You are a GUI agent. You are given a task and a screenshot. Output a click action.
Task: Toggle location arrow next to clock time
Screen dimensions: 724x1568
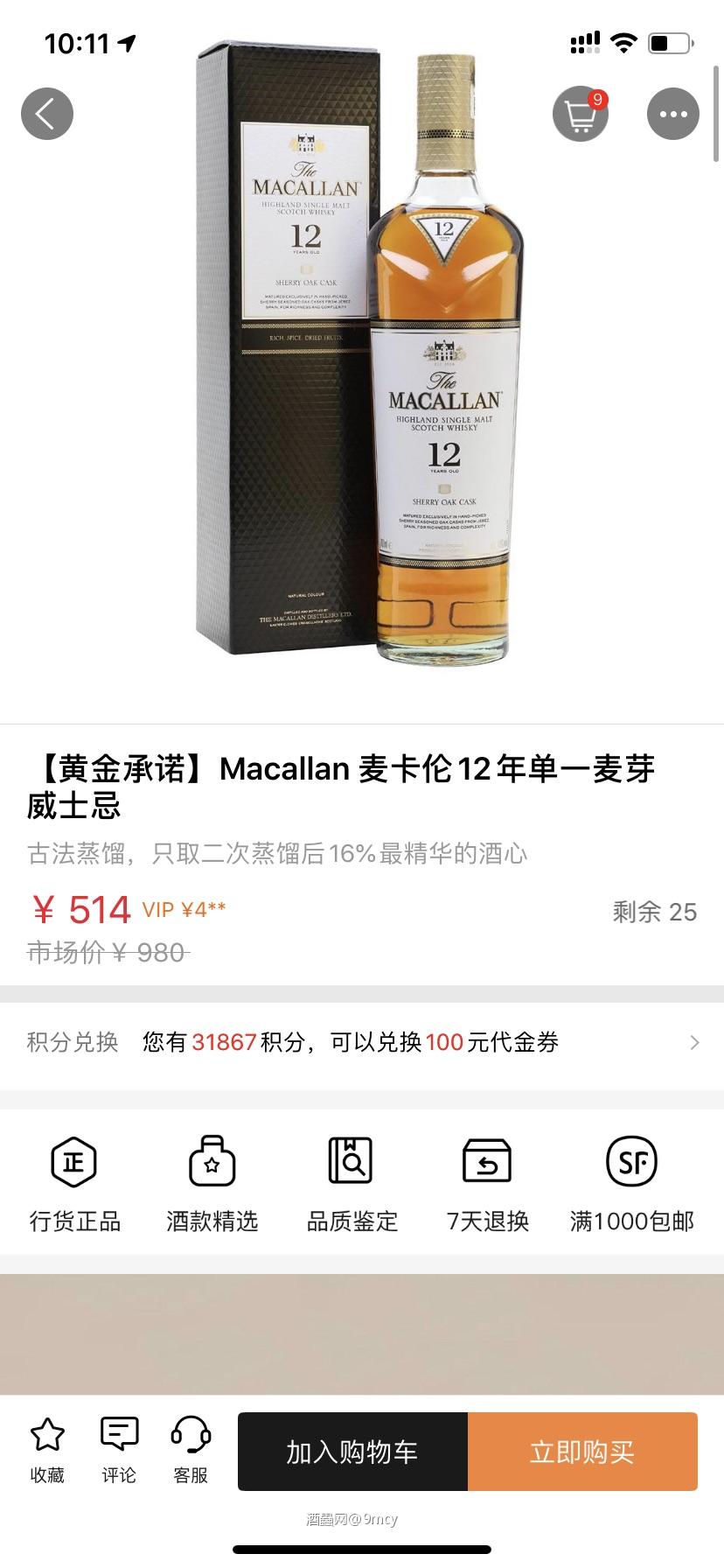(x=127, y=43)
